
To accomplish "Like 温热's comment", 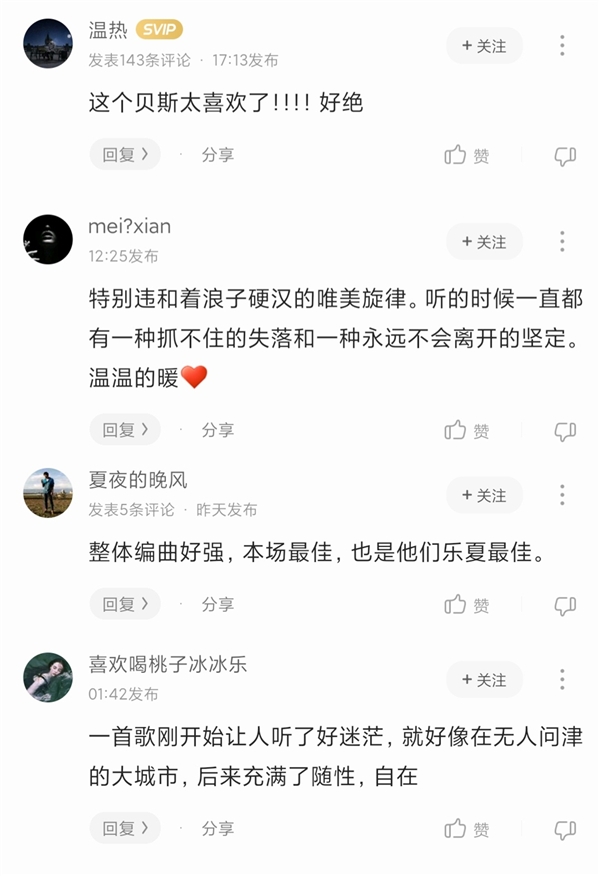I will [x=466, y=155].
